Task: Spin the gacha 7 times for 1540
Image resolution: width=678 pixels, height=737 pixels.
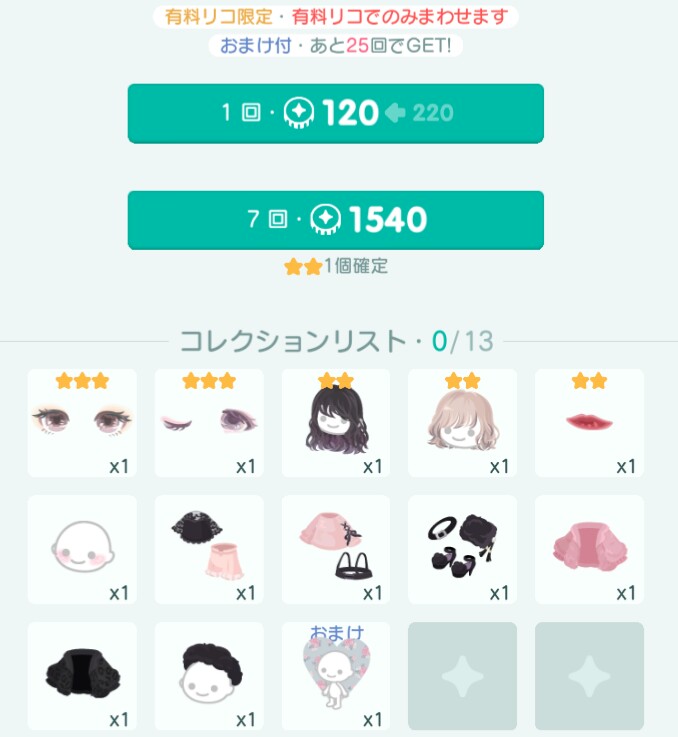Action: pyautogui.click(x=335, y=219)
